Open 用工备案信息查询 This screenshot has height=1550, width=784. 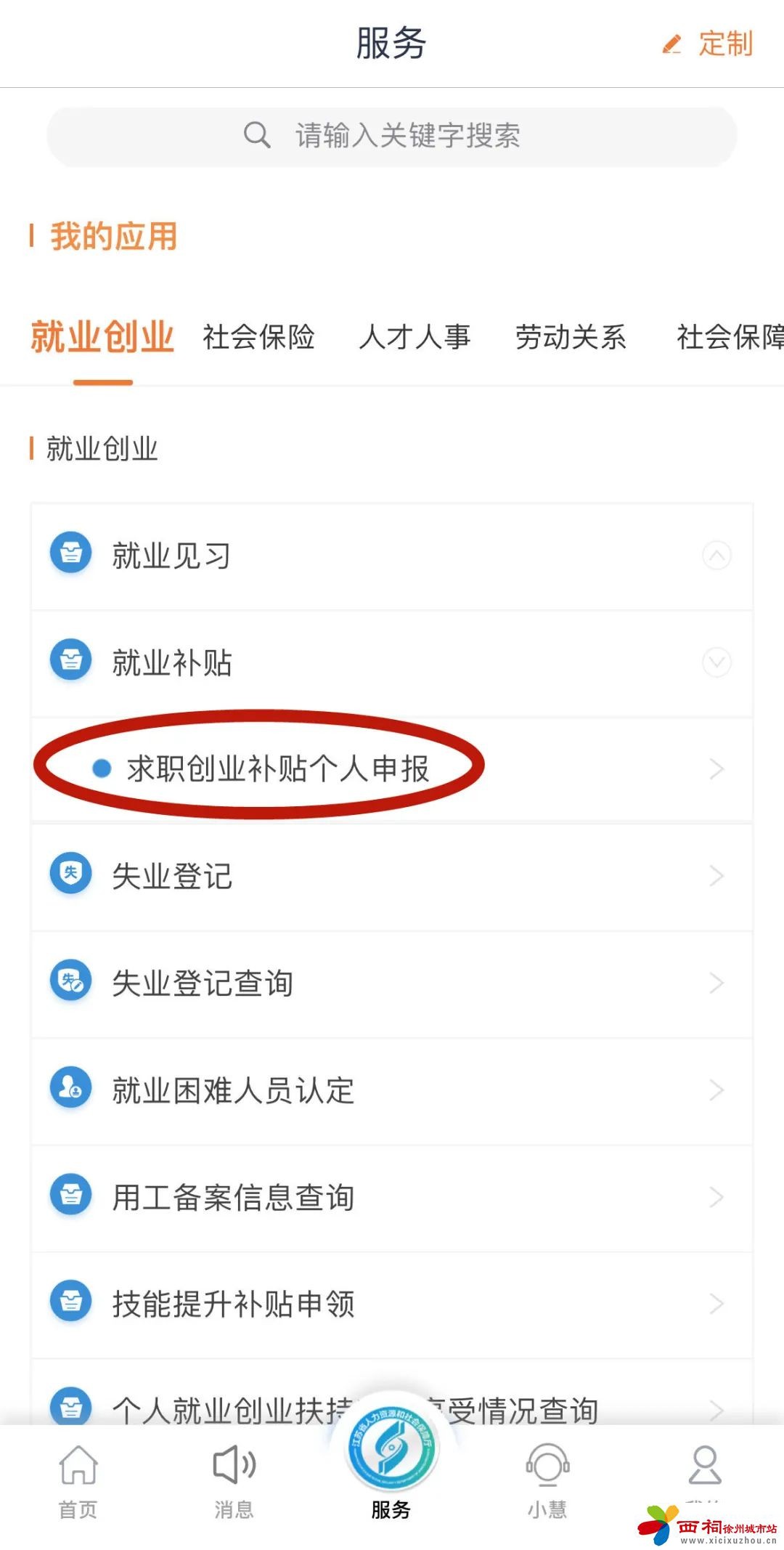coord(392,1196)
